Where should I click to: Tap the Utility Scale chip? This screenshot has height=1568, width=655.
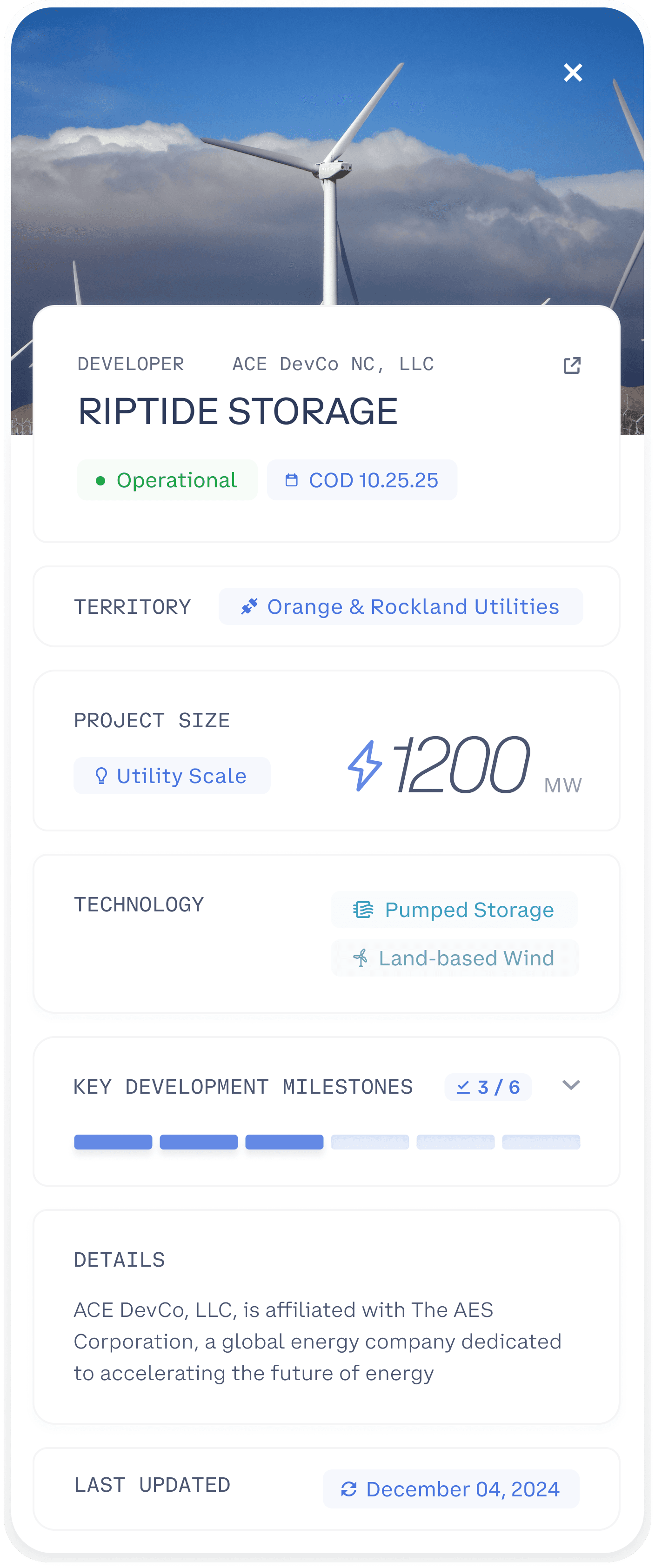(x=172, y=776)
